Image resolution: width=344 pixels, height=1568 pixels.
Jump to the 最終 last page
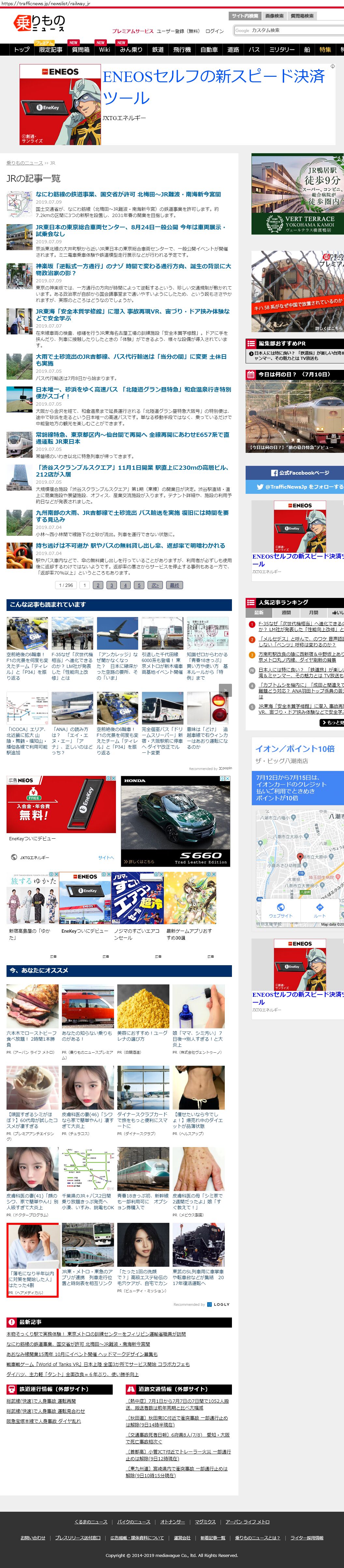[x=174, y=585]
